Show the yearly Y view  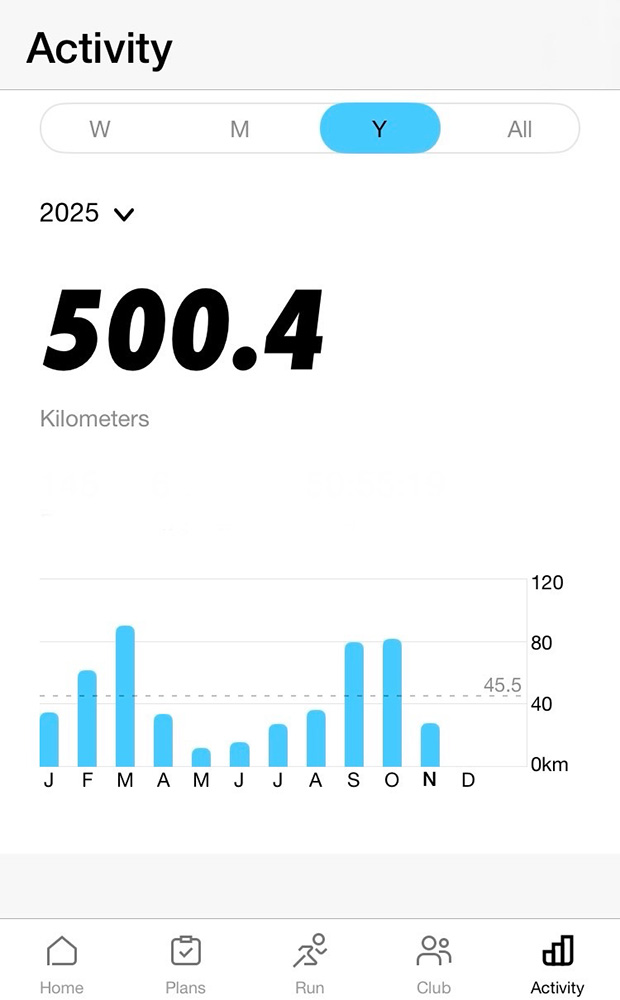click(380, 129)
